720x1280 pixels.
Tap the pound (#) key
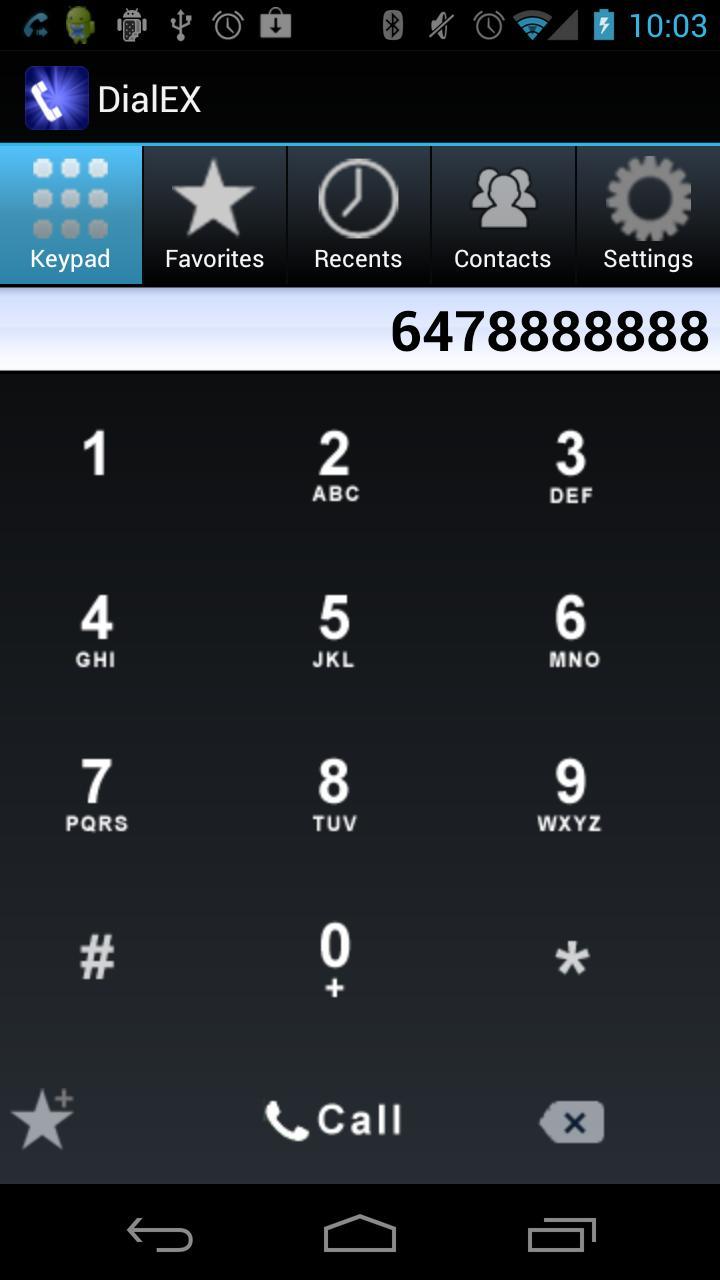[x=96, y=958]
